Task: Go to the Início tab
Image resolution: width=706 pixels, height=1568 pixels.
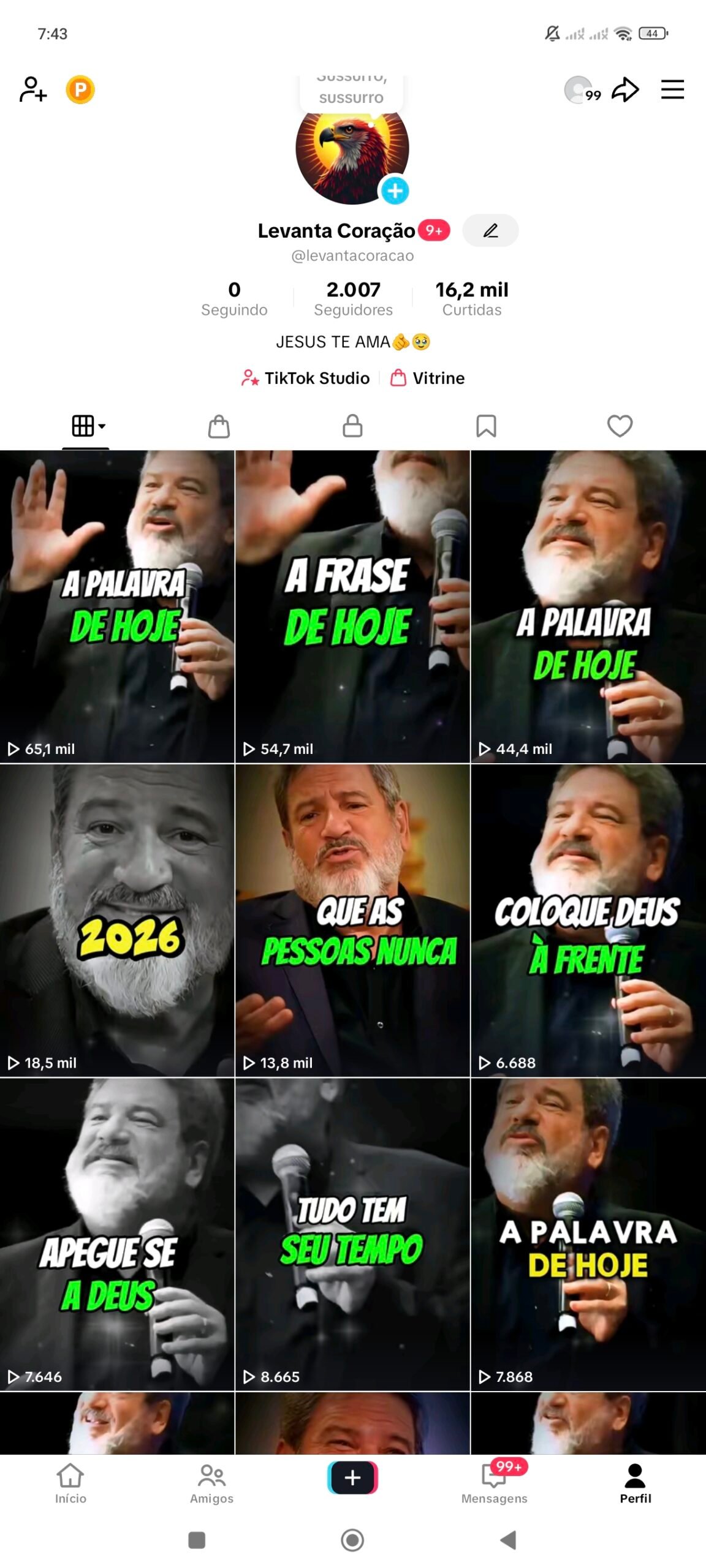Action: pyautogui.click(x=70, y=1483)
